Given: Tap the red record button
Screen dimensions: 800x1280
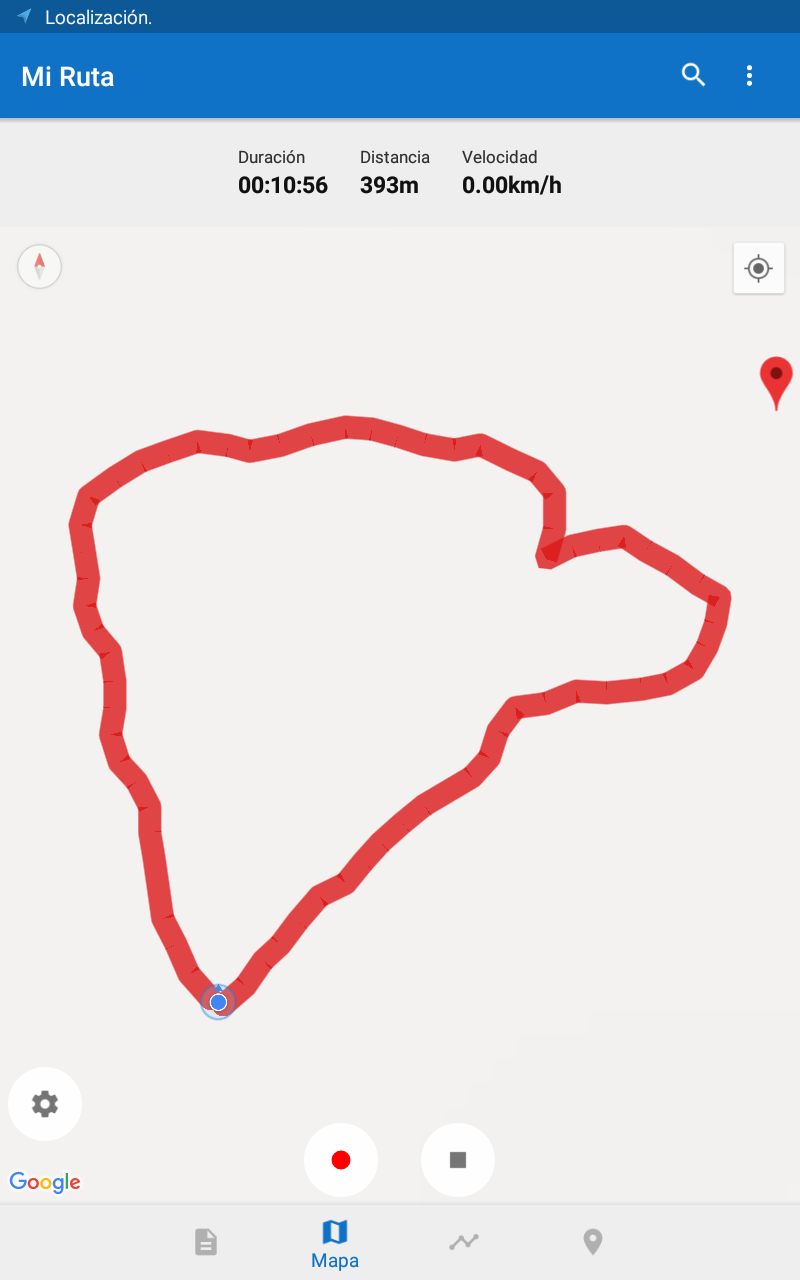Looking at the screenshot, I should pyautogui.click(x=341, y=1160).
